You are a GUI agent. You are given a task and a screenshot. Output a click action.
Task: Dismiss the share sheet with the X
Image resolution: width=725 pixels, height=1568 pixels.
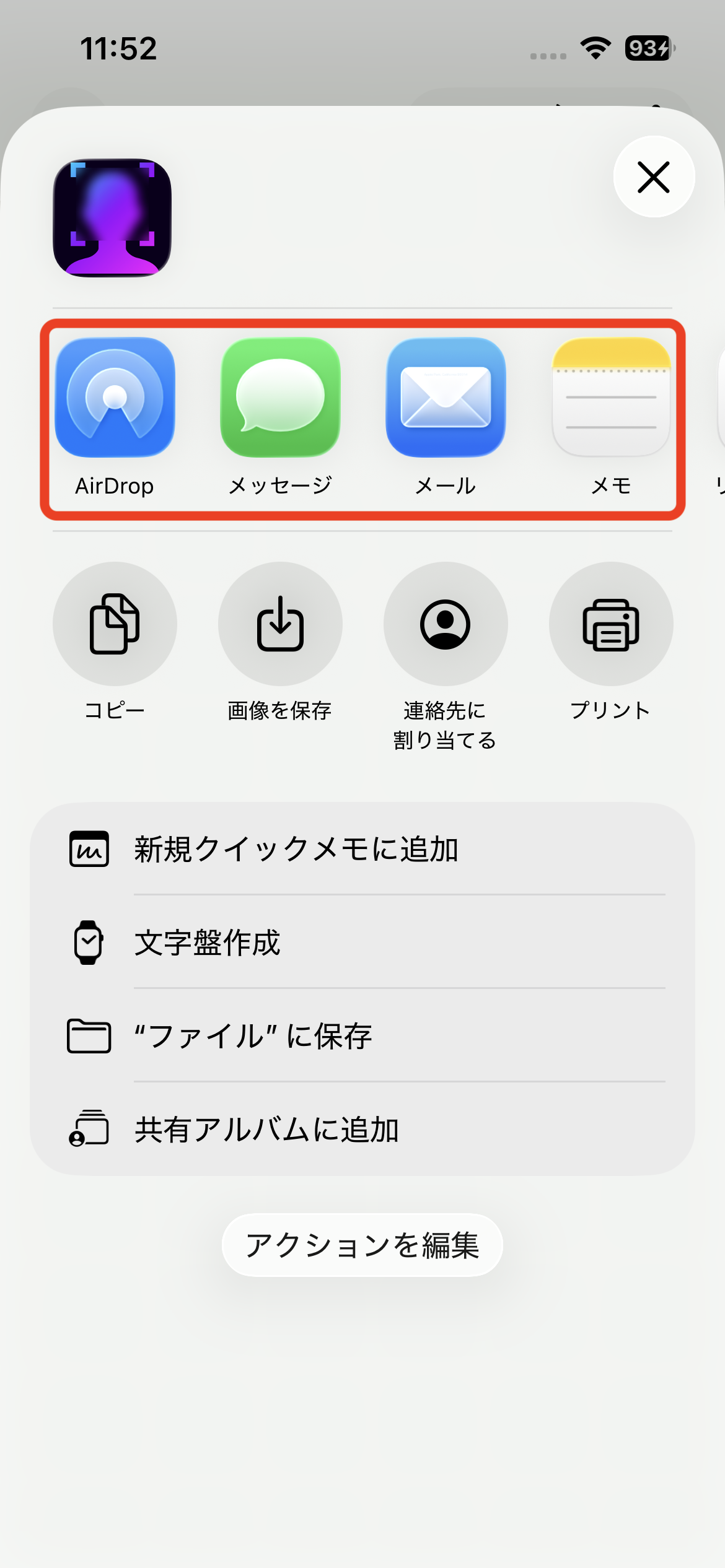(654, 178)
